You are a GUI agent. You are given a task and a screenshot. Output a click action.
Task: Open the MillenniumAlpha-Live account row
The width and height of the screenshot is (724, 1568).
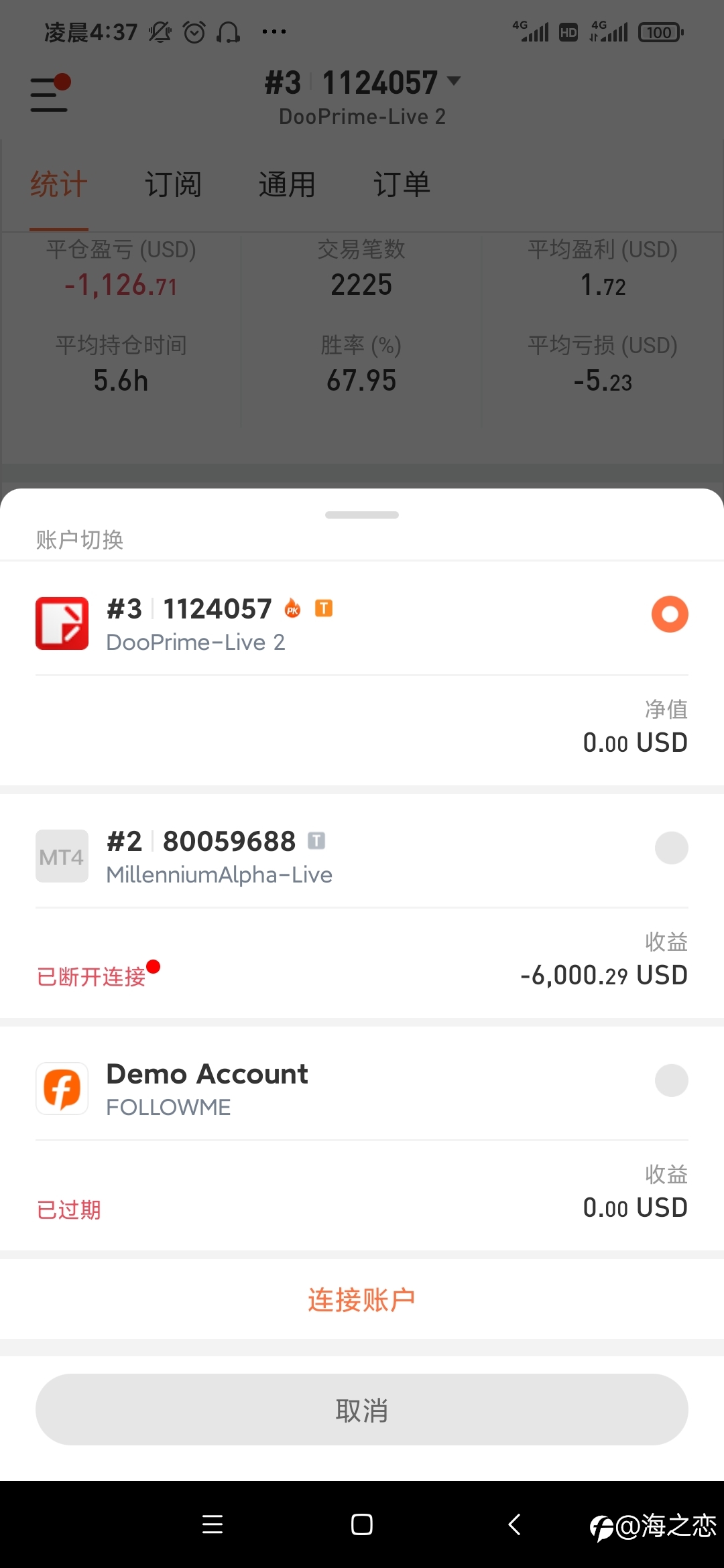[362, 906]
